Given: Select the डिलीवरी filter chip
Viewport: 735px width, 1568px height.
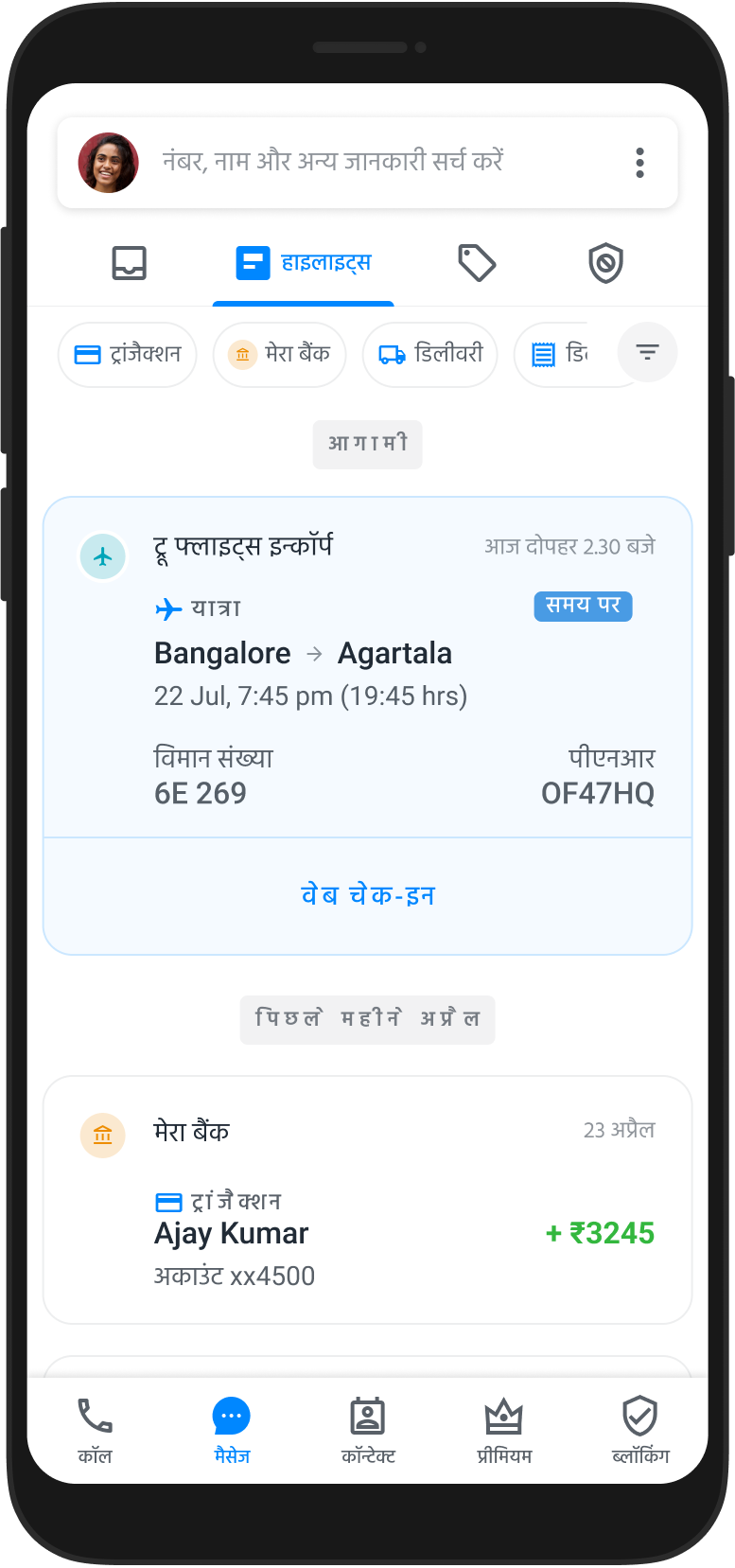Looking at the screenshot, I should click(430, 354).
